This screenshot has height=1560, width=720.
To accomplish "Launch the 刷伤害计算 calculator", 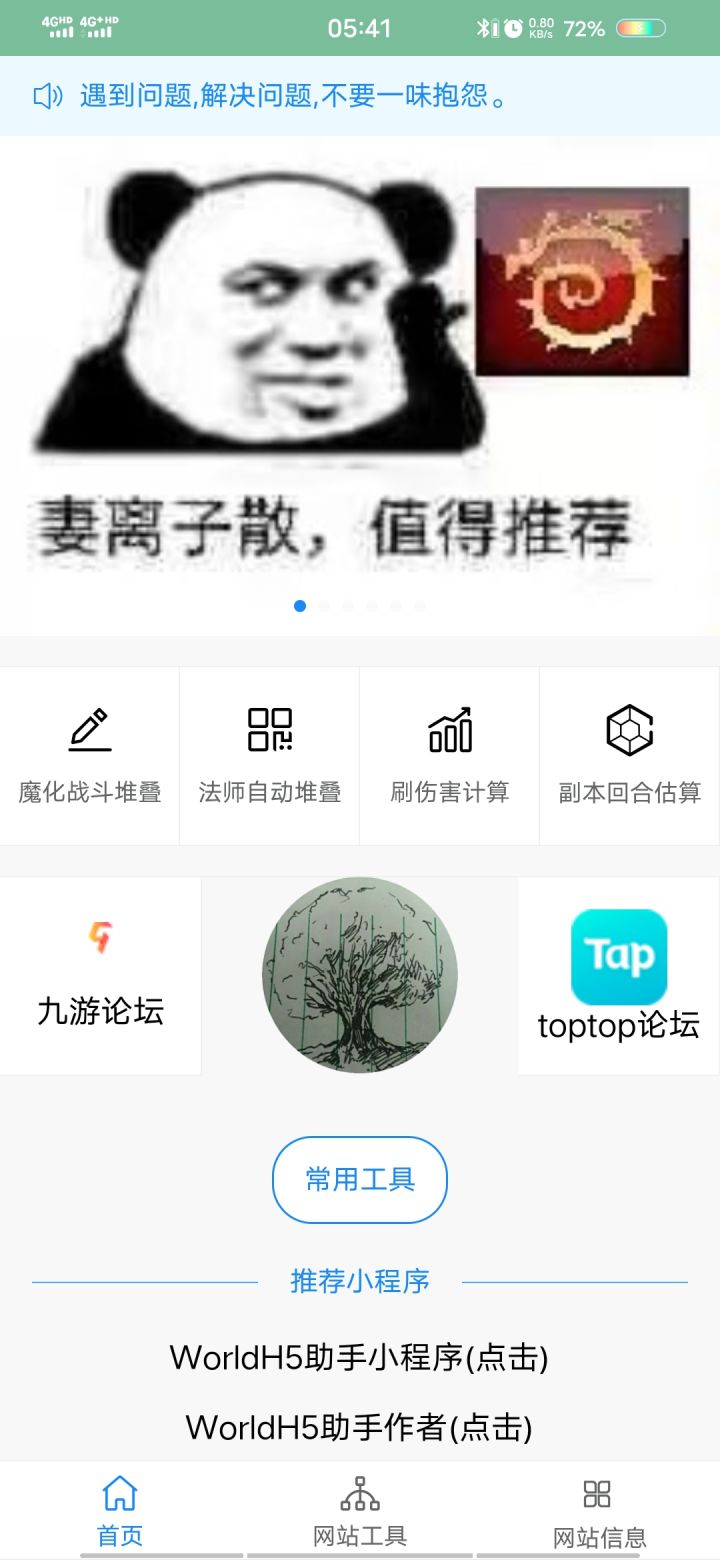I will (x=450, y=756).
